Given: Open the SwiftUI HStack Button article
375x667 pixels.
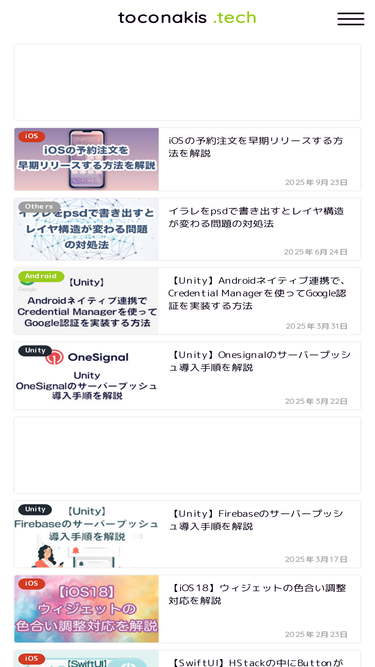Looking at the screenshot, I should [x=188, y=658].
